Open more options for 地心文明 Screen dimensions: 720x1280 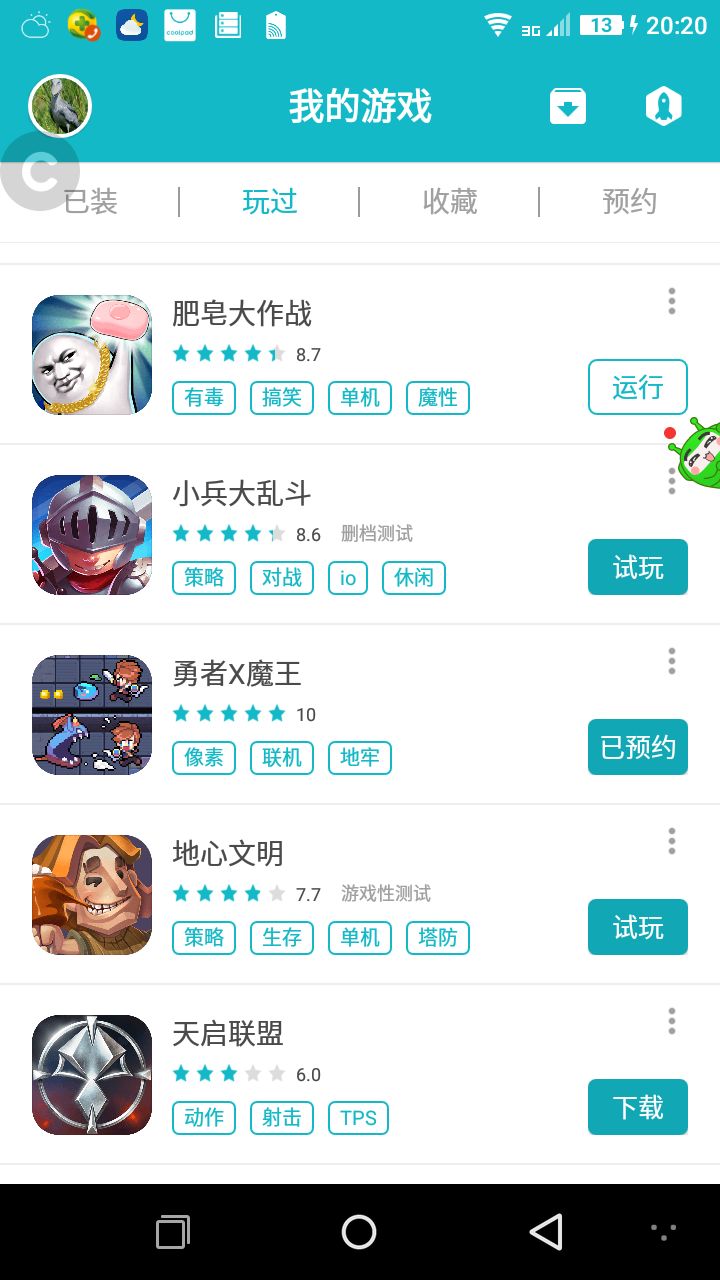(x=671, y=841)
